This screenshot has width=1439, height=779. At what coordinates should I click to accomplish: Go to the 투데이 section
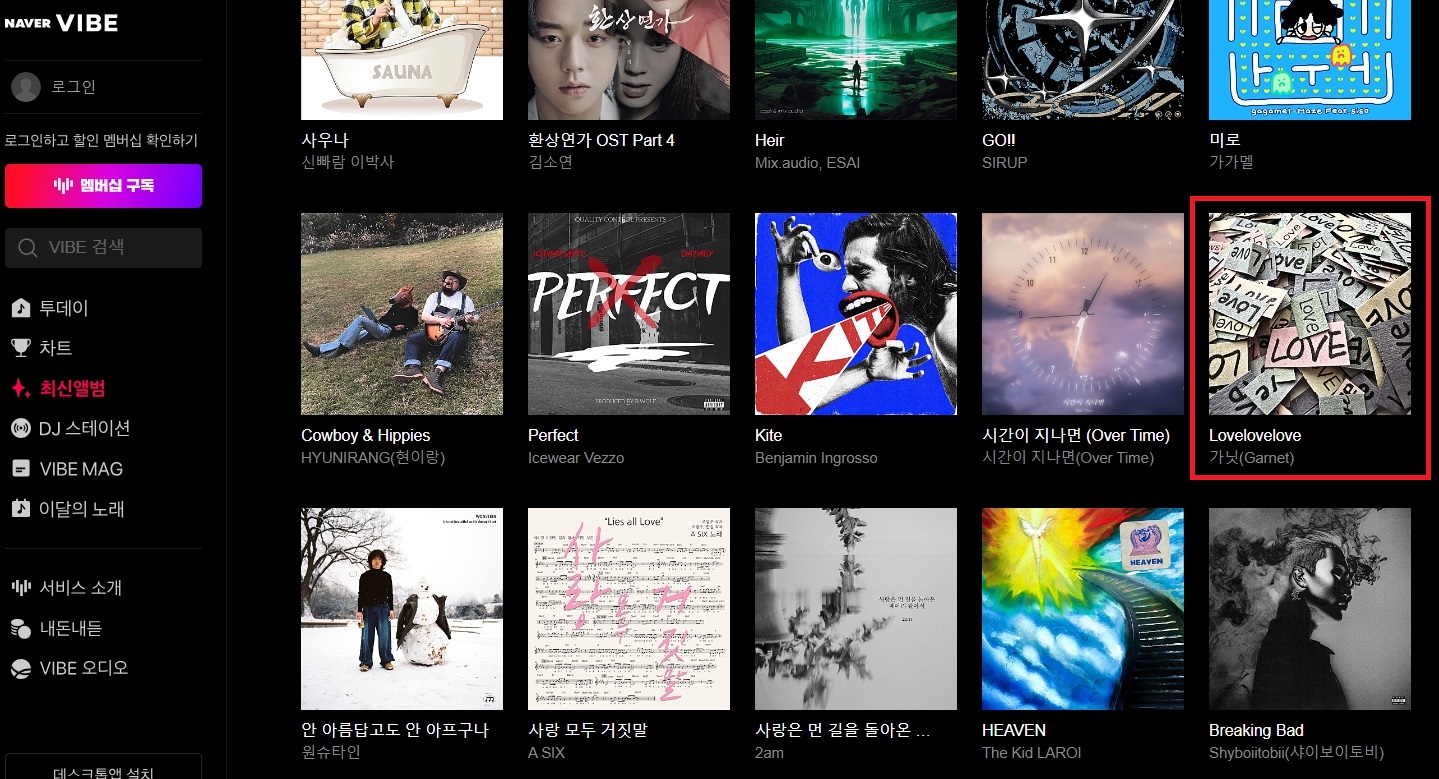point(63,308)
